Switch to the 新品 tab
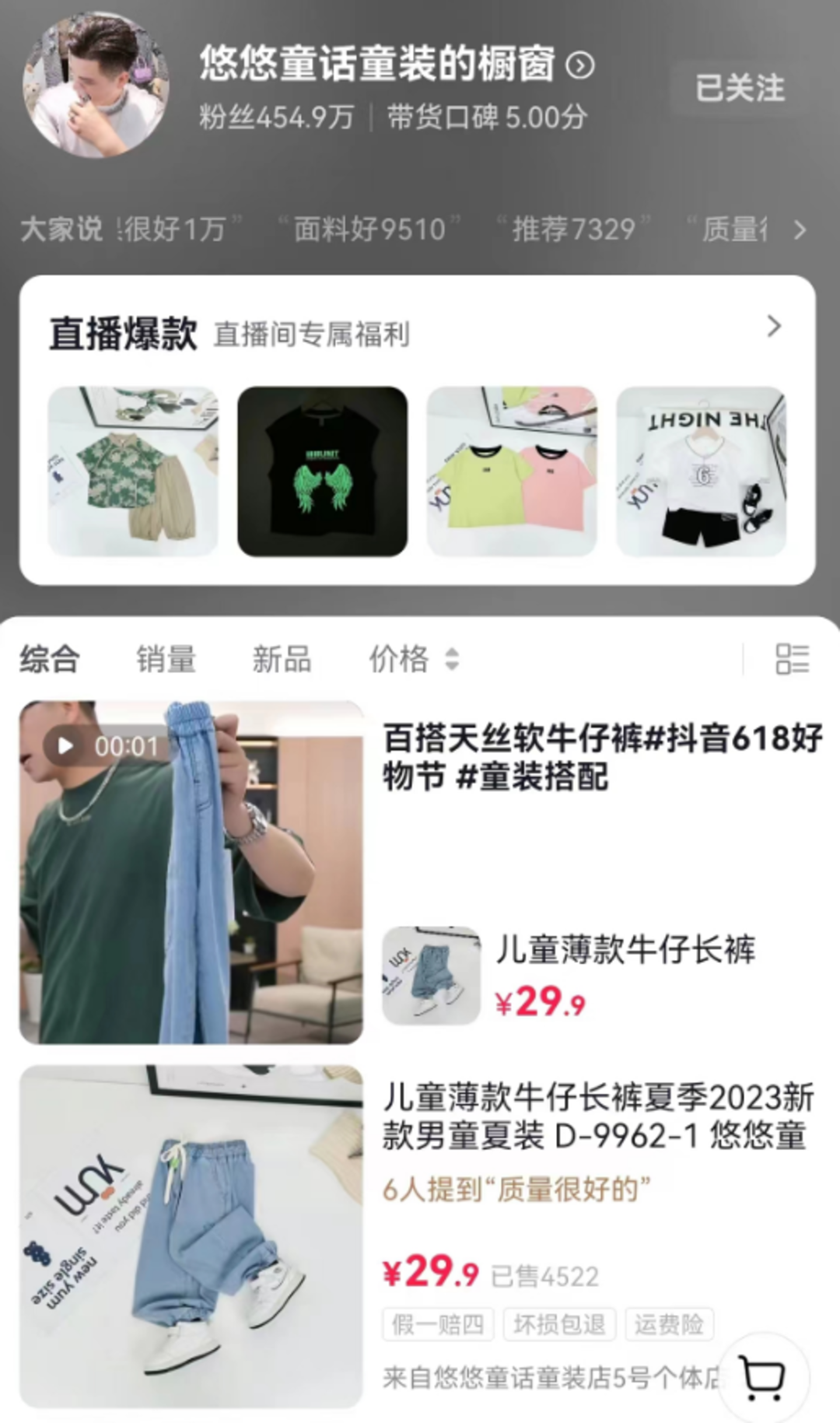Screen dimensions: 840x1423 pos(282,659)
